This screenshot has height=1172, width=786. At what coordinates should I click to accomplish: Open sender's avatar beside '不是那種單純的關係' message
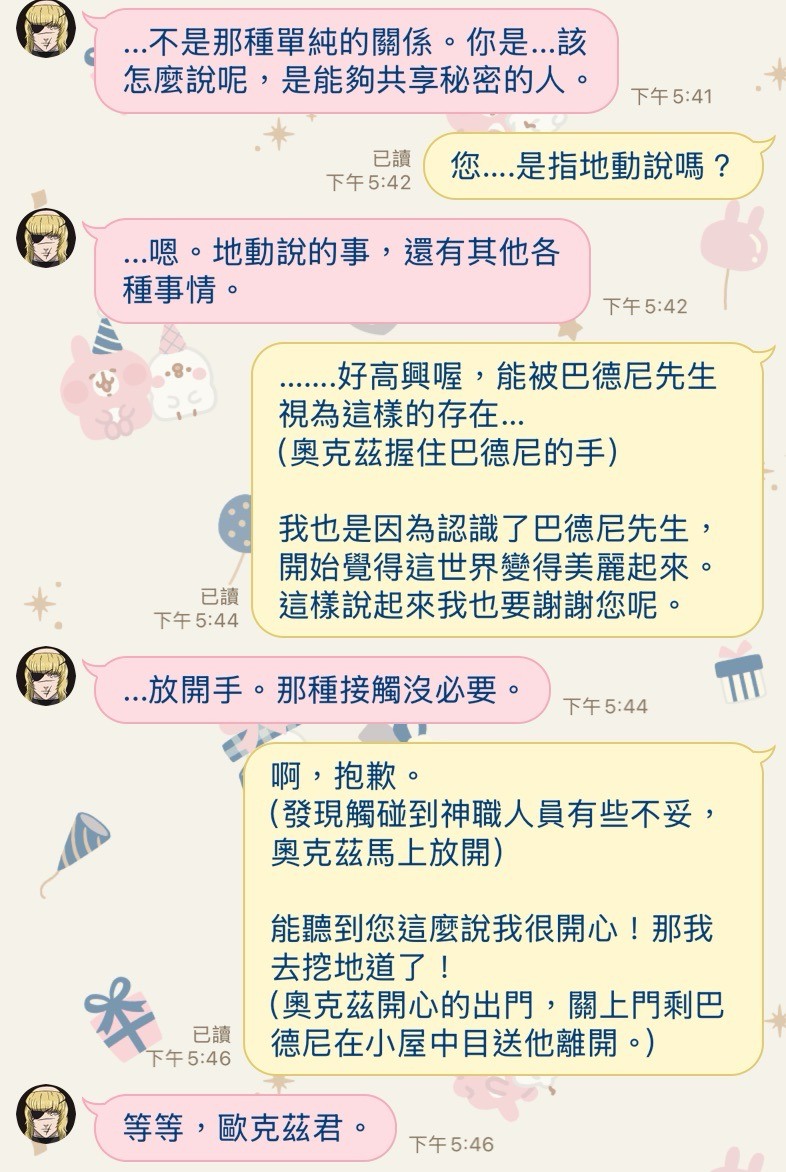coord(46,28)
